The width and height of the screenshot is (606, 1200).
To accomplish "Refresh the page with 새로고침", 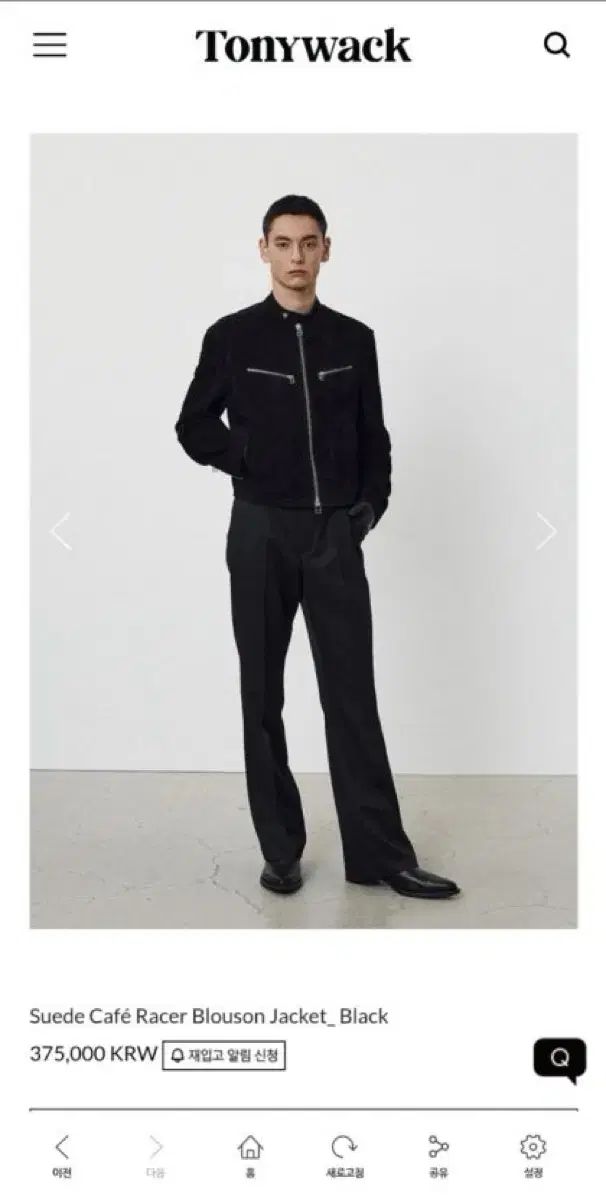I will [344, 1154].
